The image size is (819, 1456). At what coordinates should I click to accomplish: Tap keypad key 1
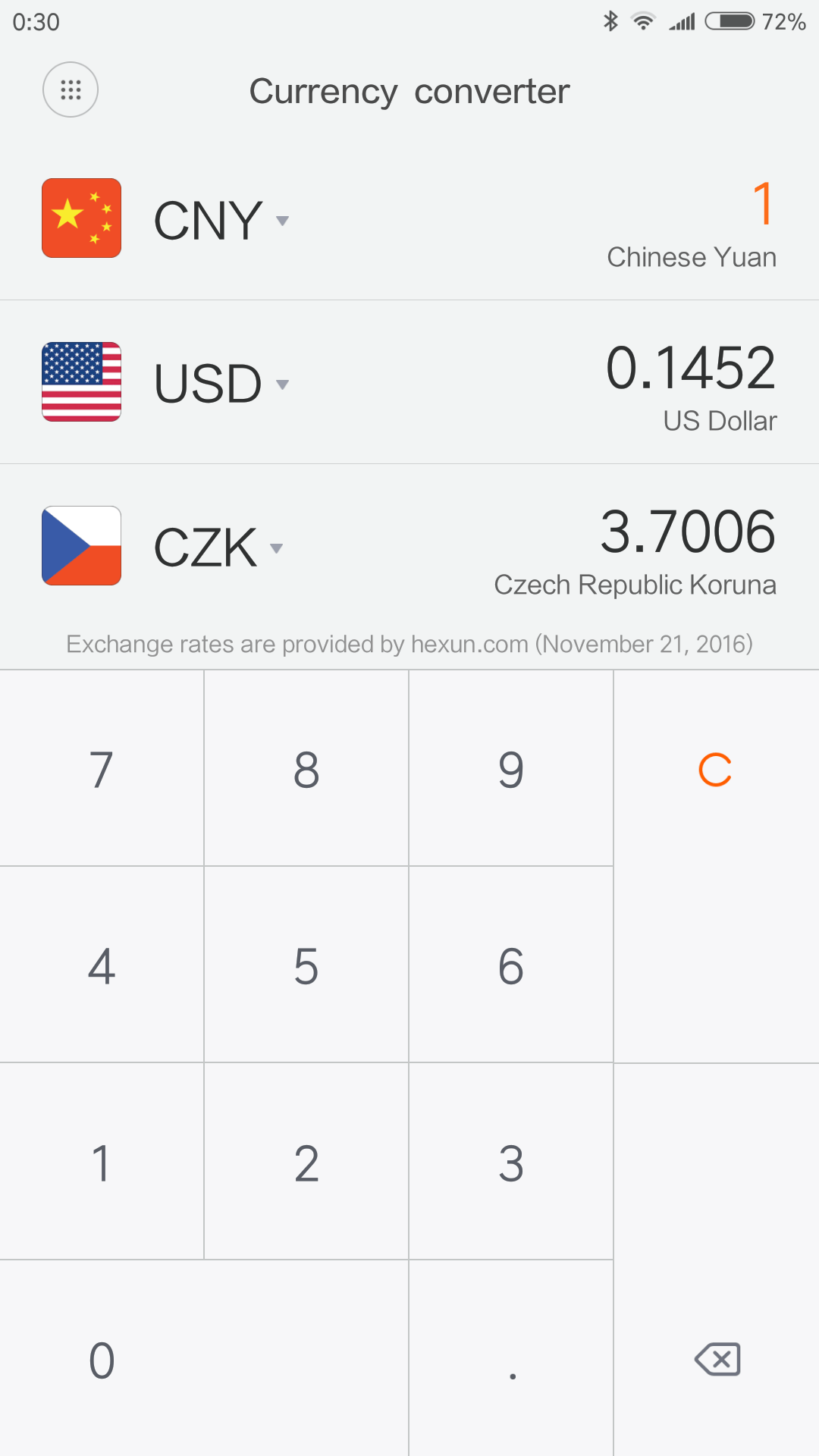click(x=102, y=1162)
